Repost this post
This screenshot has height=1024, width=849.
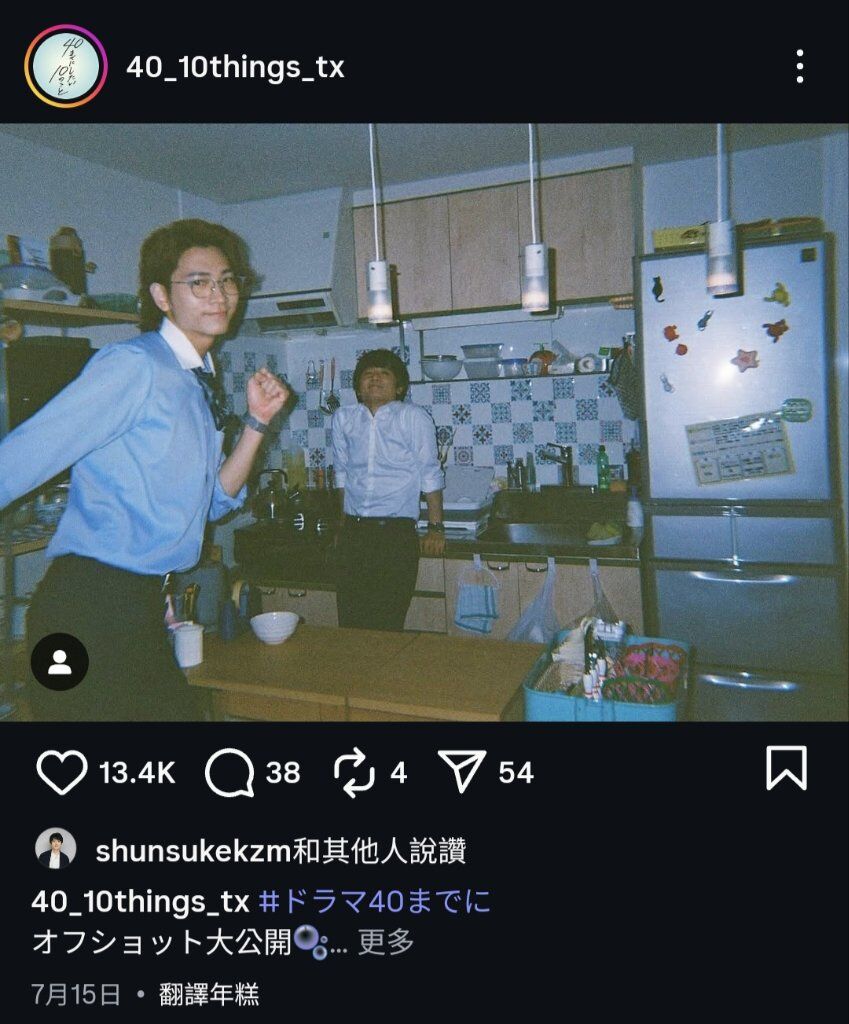(353, 772)
